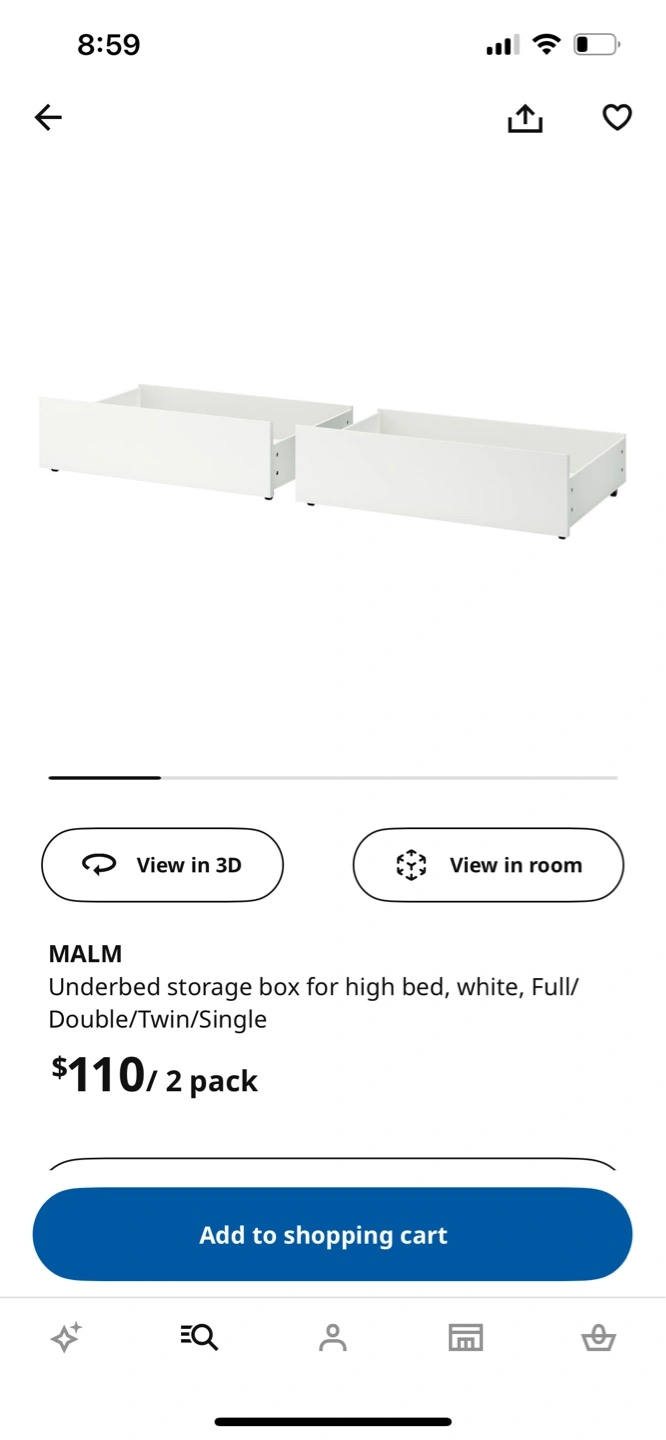Screen dimensions: 666x1440
Task: Tap View in 3D button
Action: [x=162, y=865]
